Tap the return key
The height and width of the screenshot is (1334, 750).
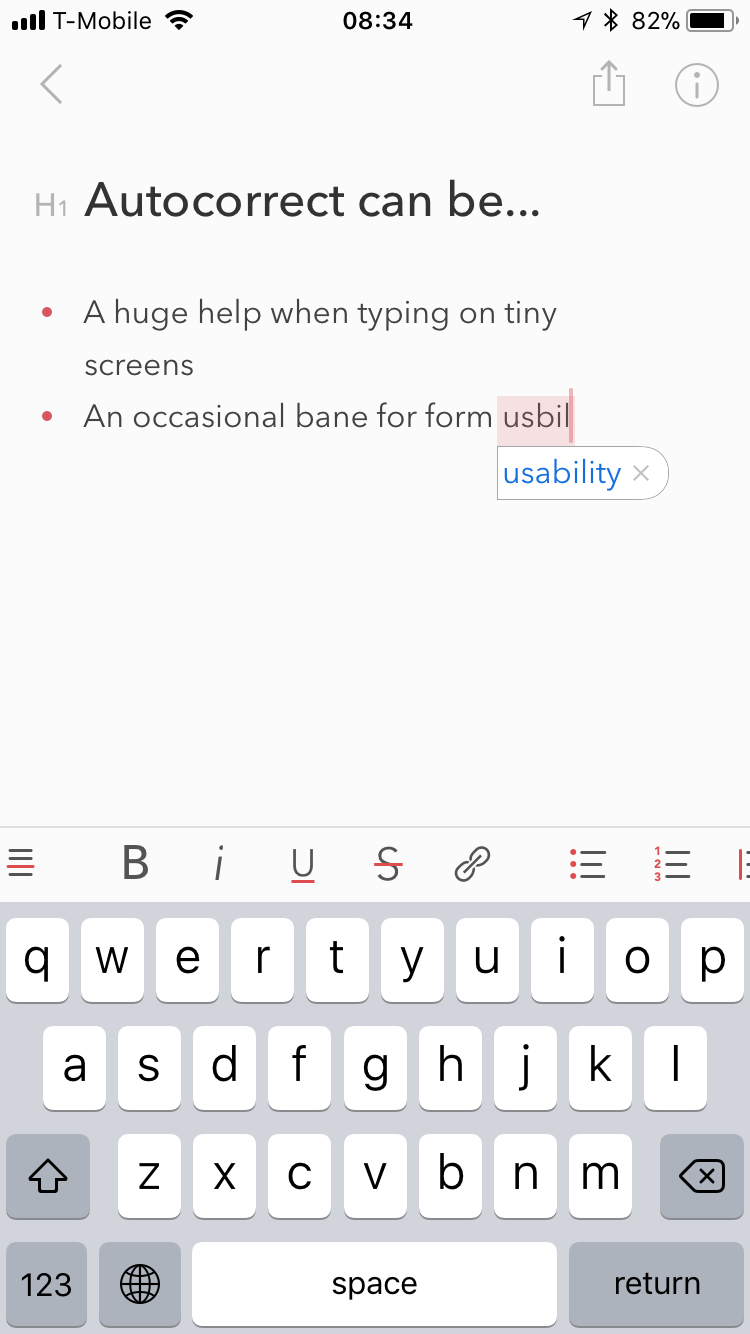(x=656, y=1284)
